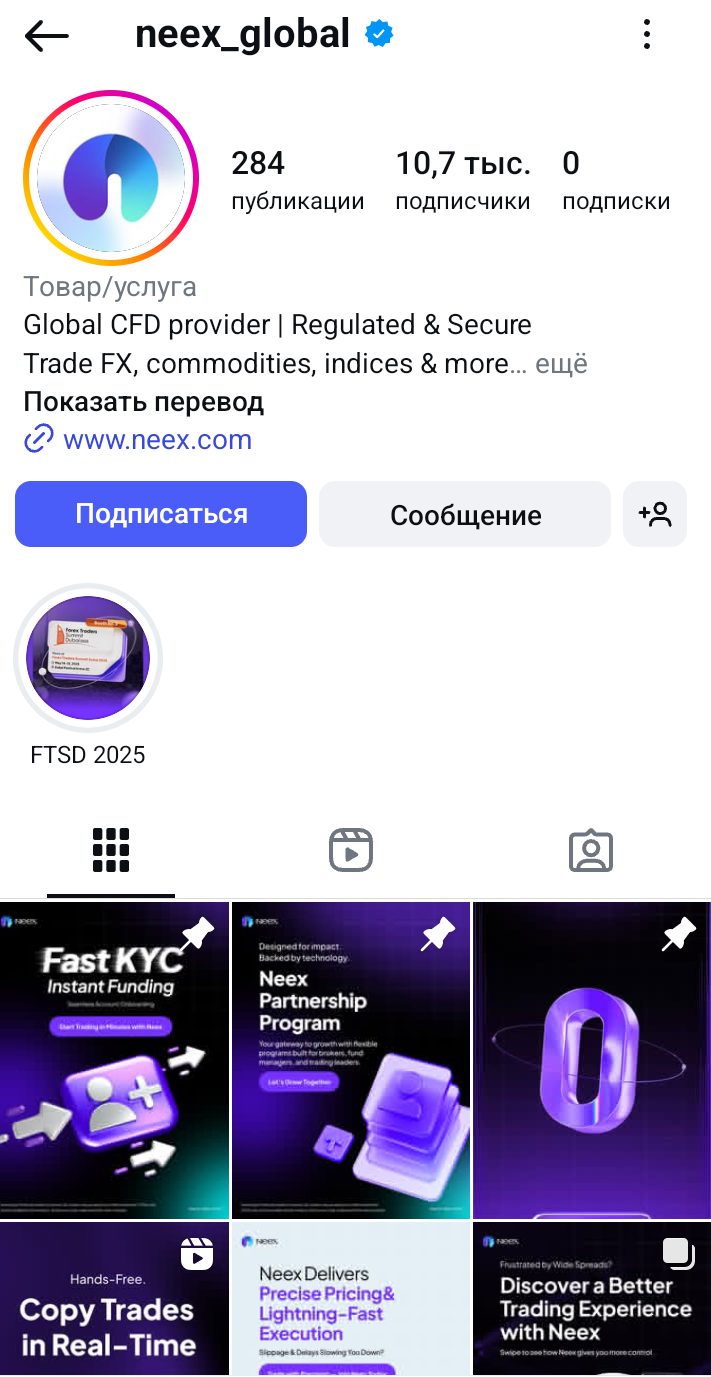Expand the bio with ещё
Viewport: 711px width, 1377px height.
[561, 364]
